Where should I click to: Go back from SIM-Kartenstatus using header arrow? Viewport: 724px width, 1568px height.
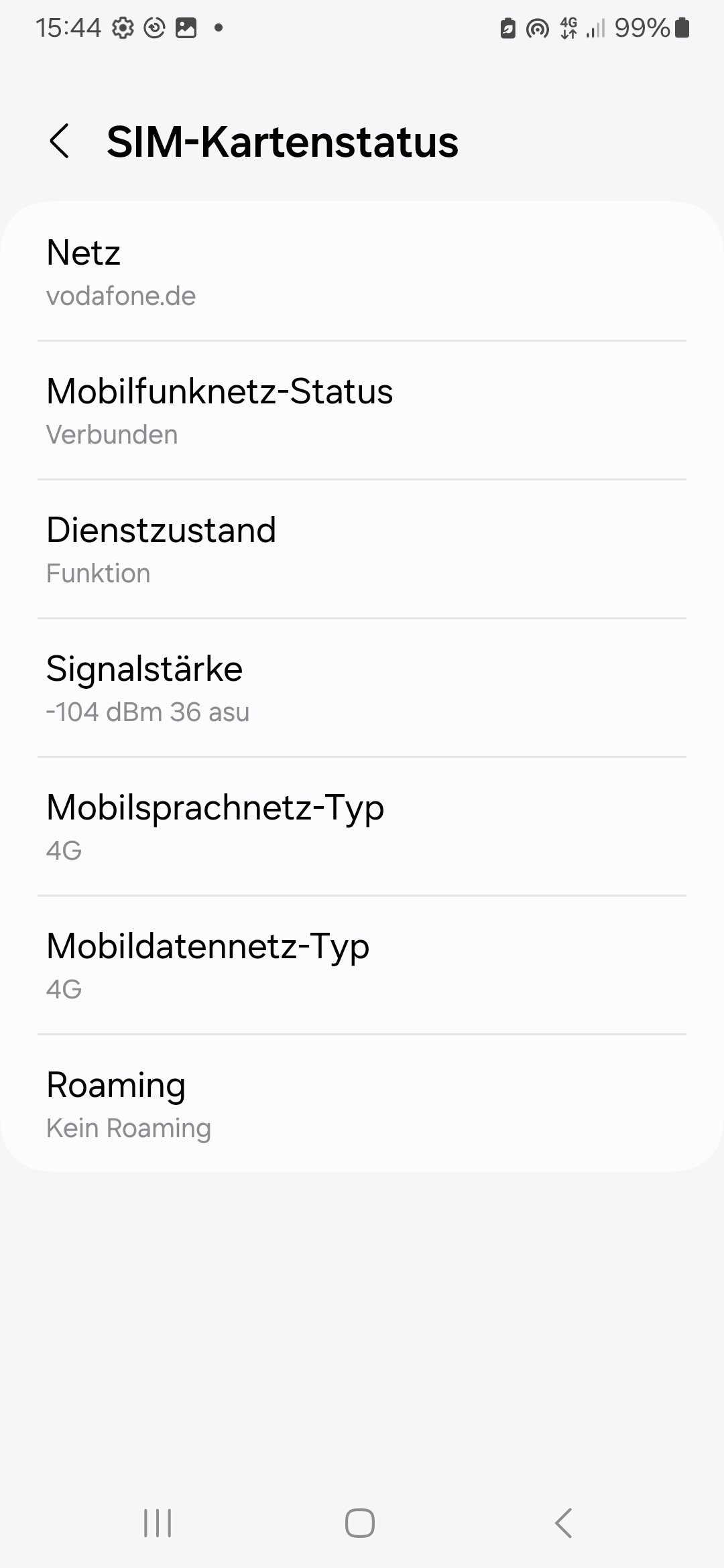pyautogui.click(x=60, y=141)
